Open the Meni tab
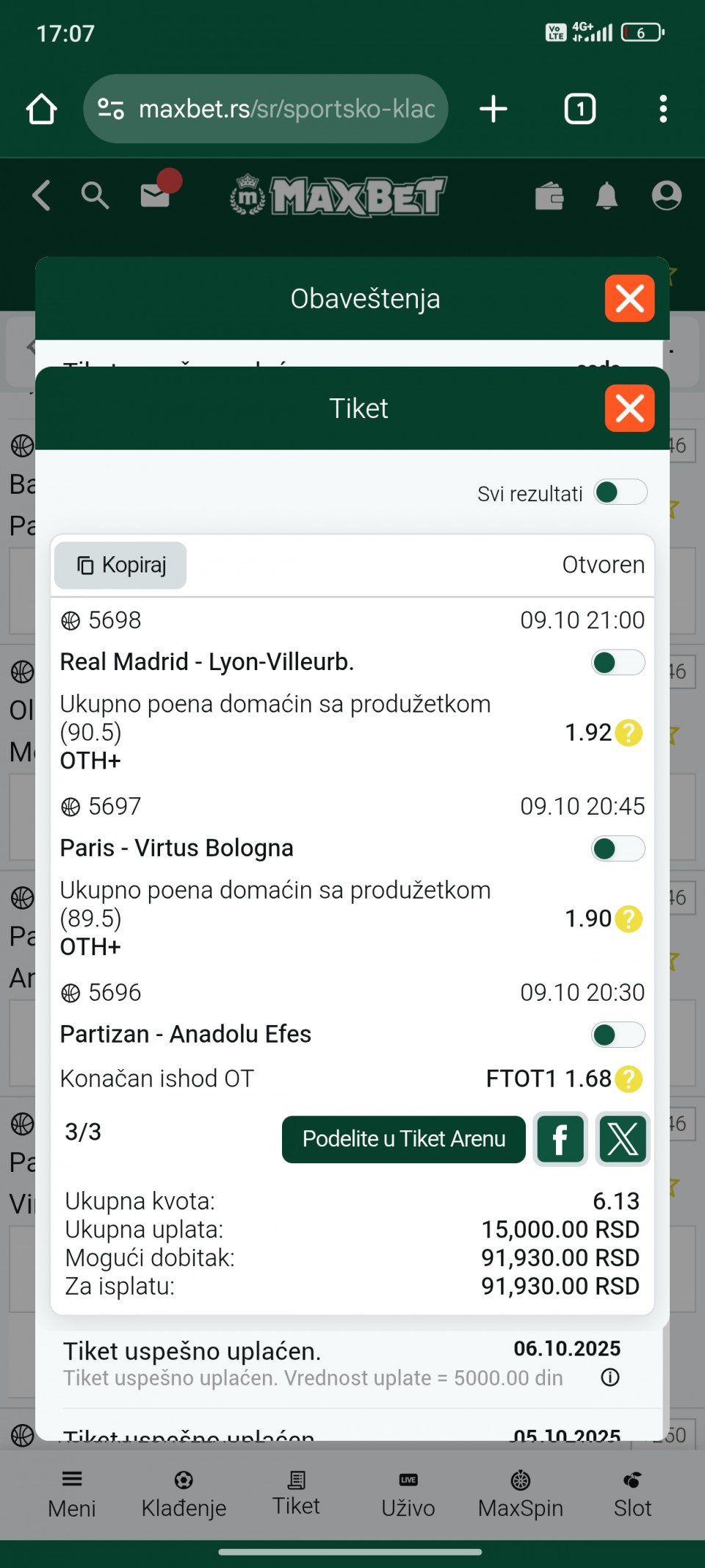Image resolution: width=705 pixels, height=1568 pixels. (x=72, y=1495)
